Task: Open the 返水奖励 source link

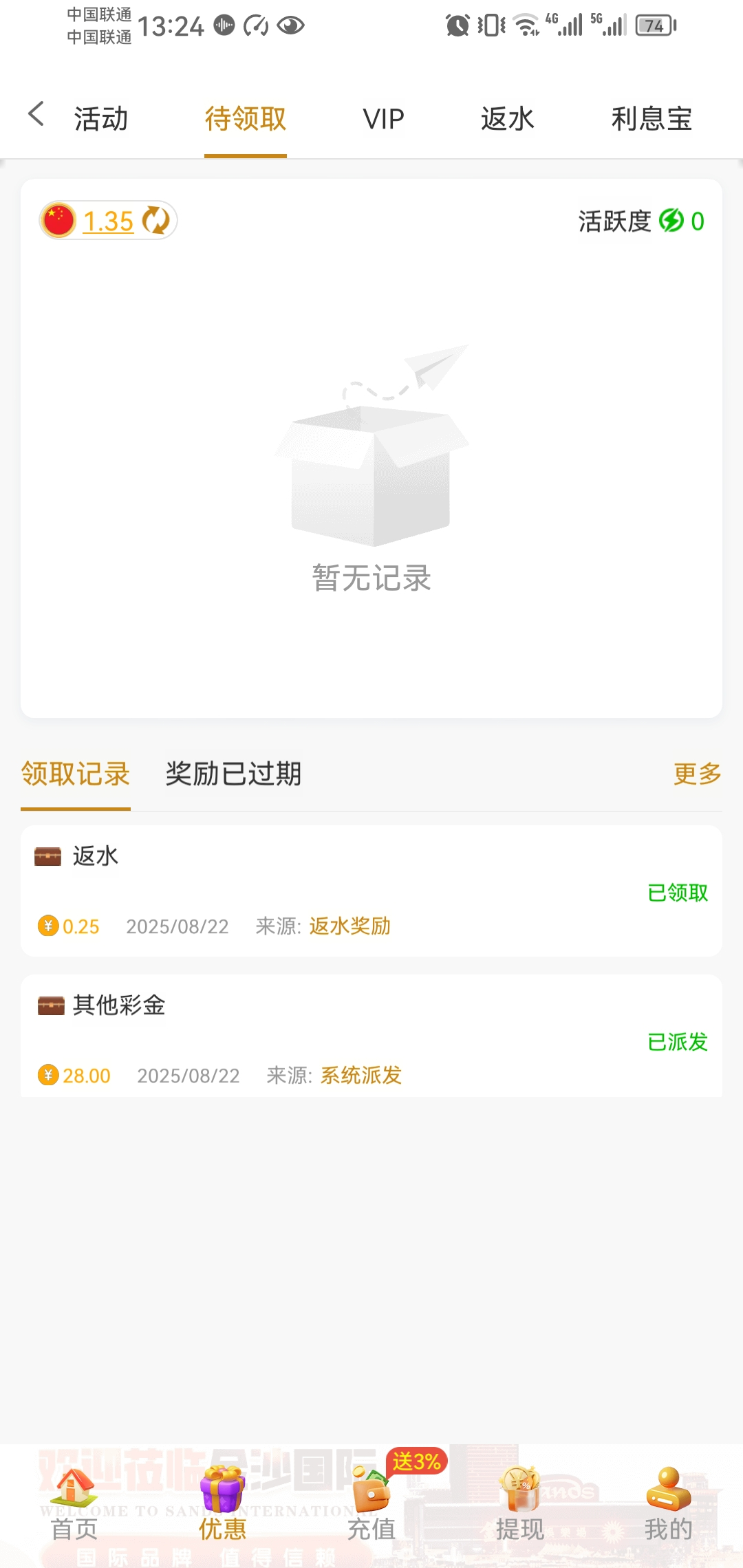Action: [349, 926]
